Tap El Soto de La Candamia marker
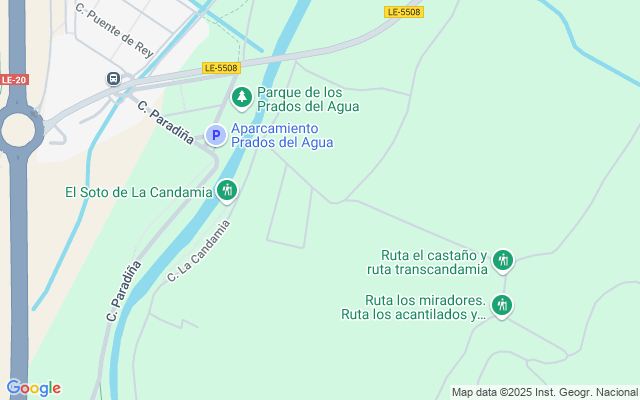Viewport: 640px width, 400px height. coord(227,189)
